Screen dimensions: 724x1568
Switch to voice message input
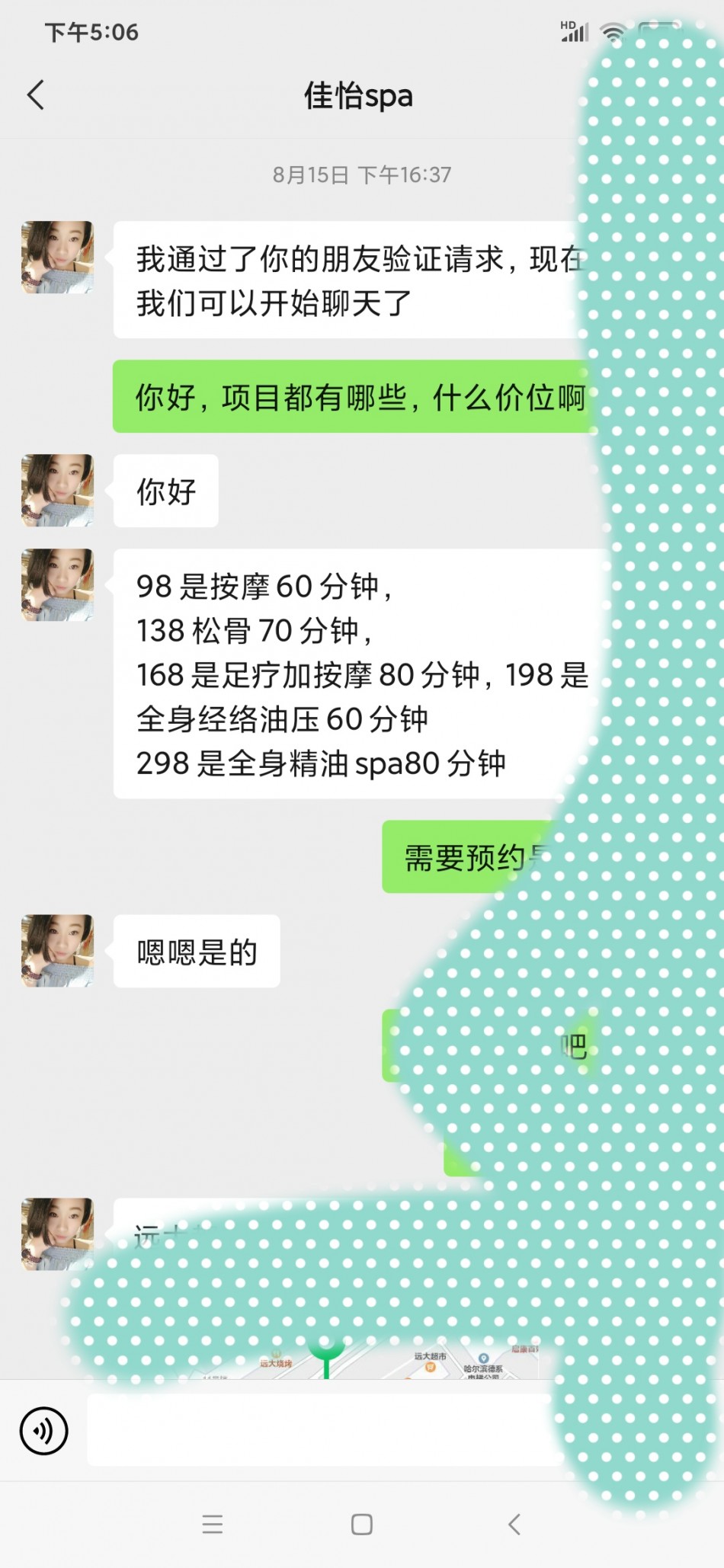43,1430
